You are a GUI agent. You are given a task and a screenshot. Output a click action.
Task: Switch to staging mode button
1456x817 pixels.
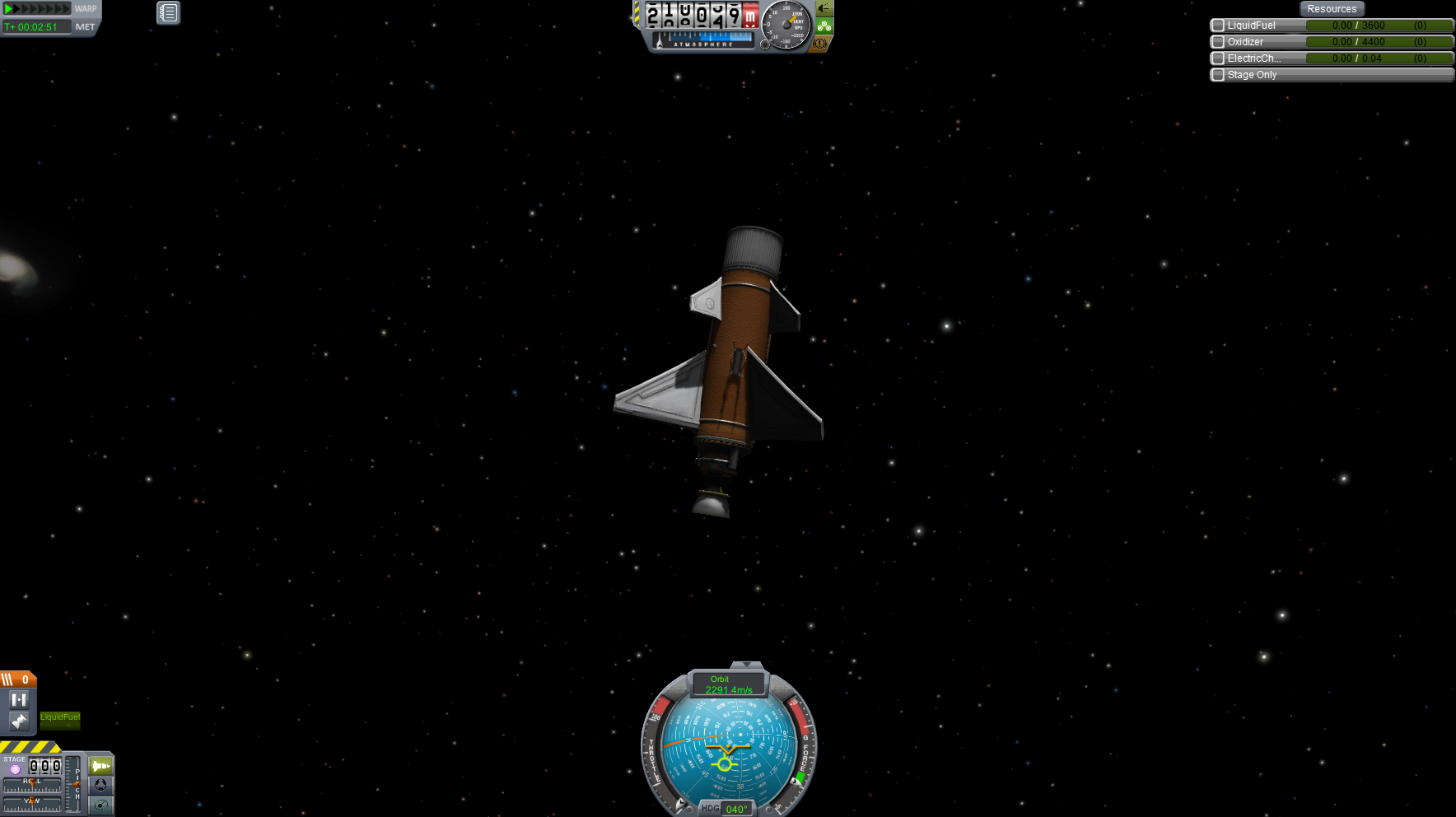click(x=100, y=766)
